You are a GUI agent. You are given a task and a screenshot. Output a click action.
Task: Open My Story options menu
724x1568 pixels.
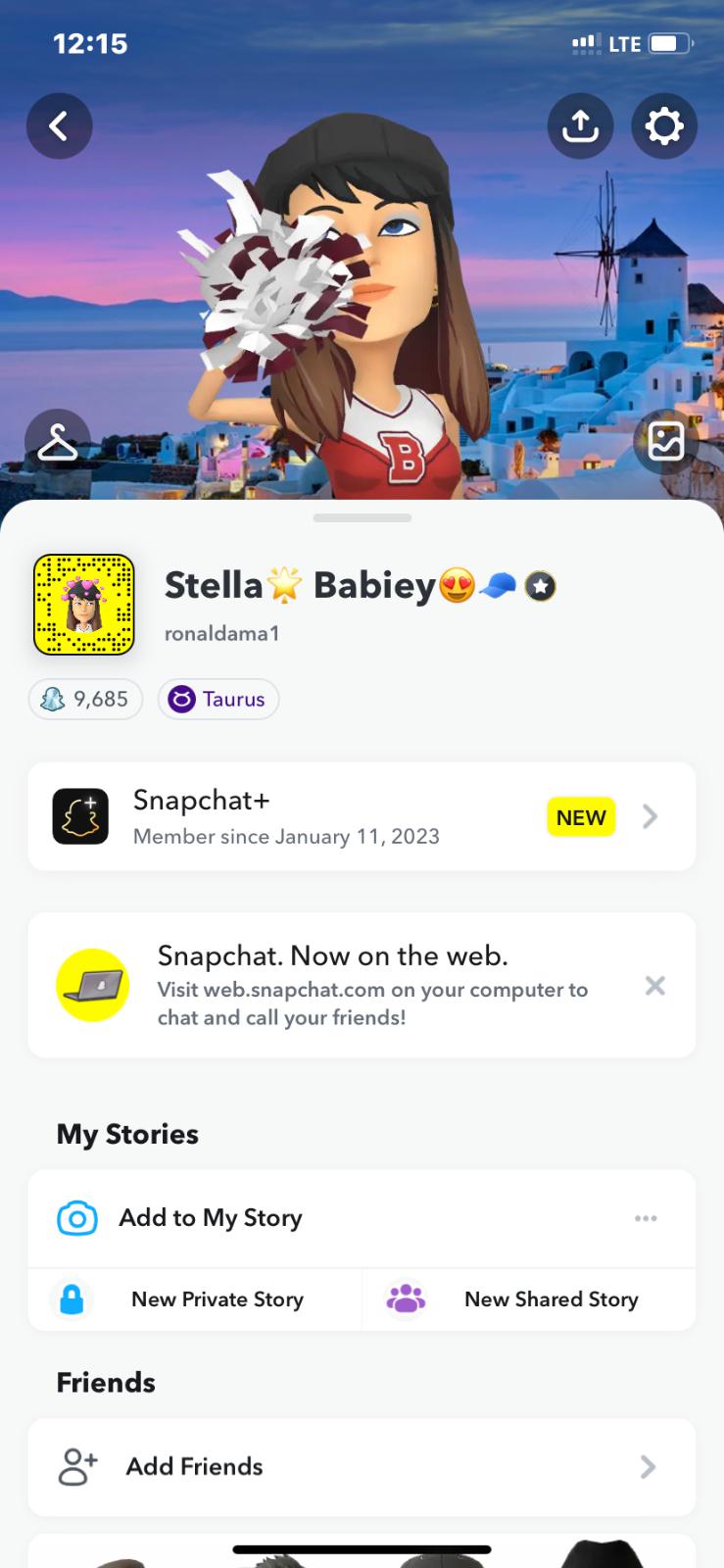point(646,1218)
